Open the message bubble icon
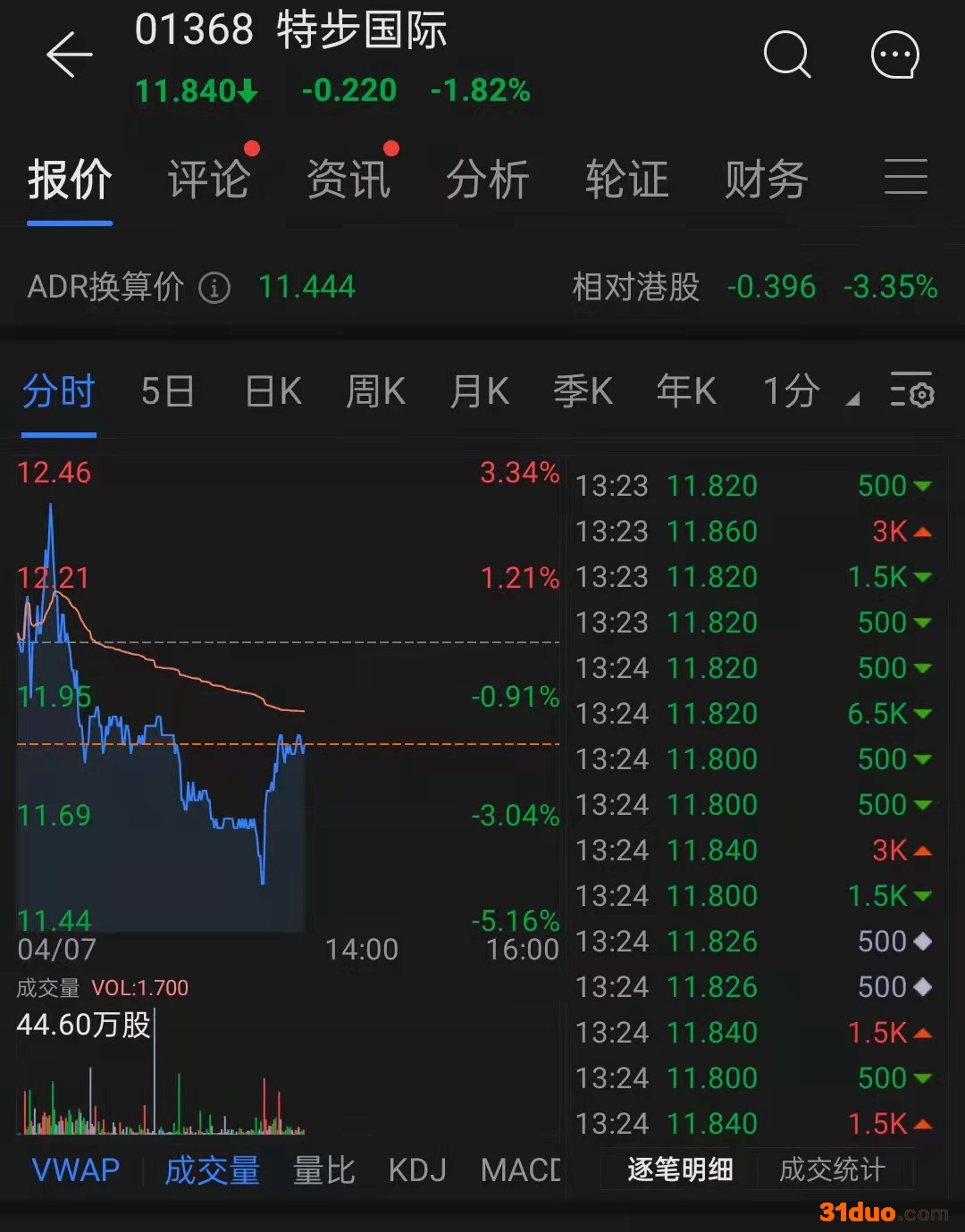The image size is (965, 1232). click(894, 55)
